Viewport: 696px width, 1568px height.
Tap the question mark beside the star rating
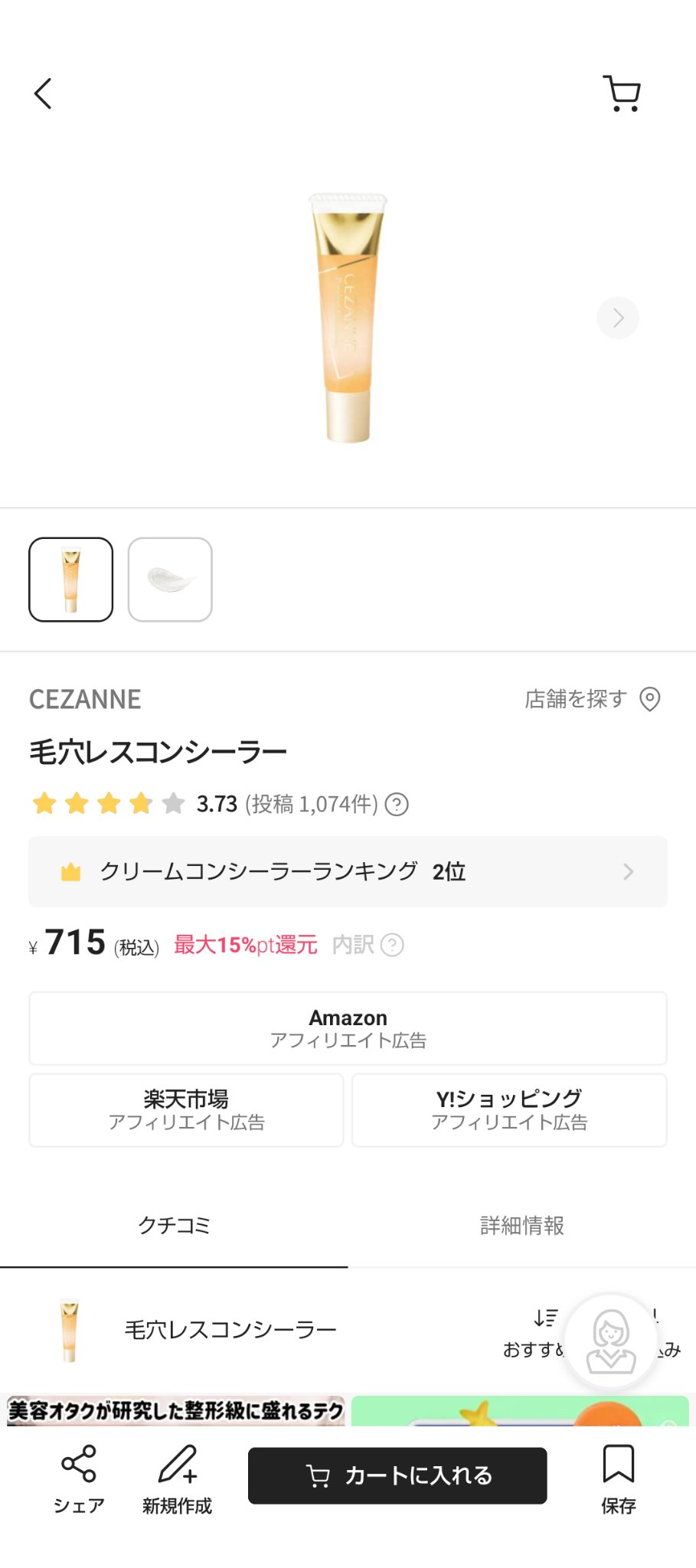coord(396,804)
